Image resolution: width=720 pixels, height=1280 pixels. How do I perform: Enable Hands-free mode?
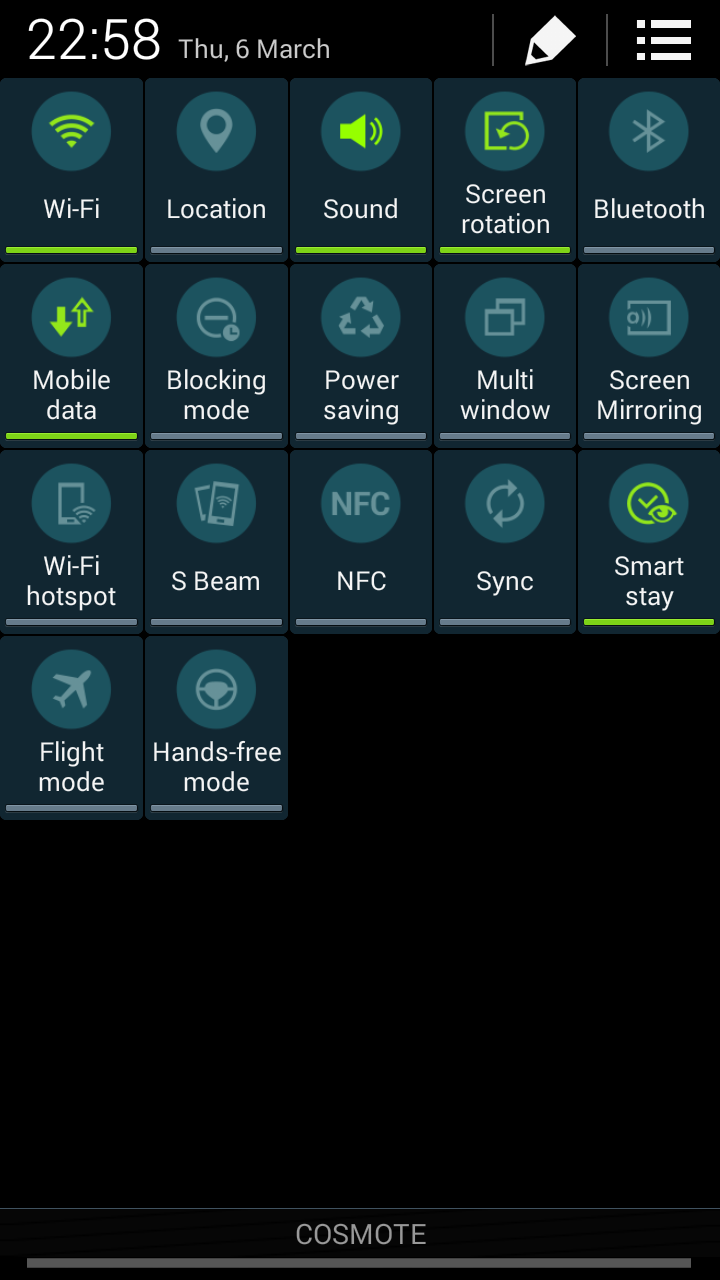tap(216, 726)
